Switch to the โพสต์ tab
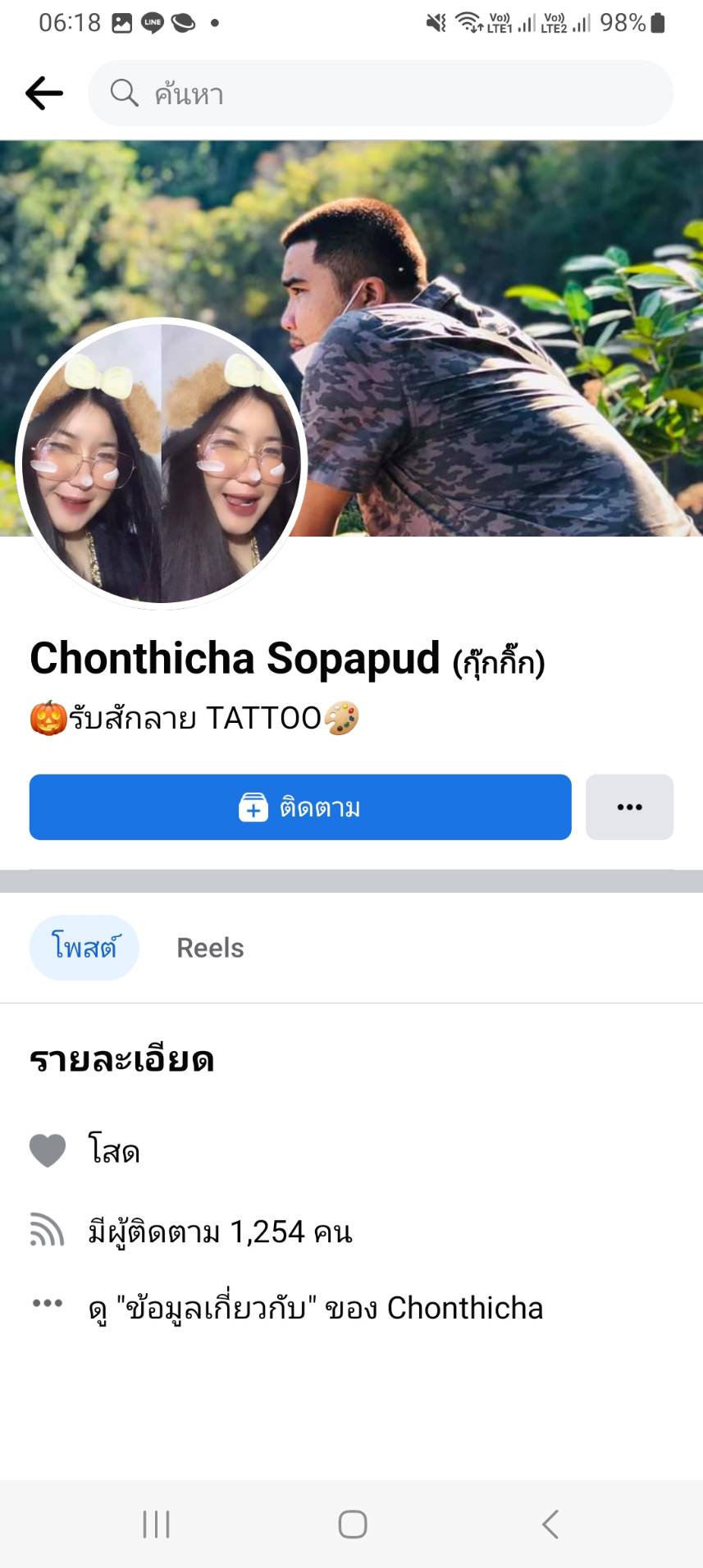Screen dimensions: 703x1568 pos(84,948)
